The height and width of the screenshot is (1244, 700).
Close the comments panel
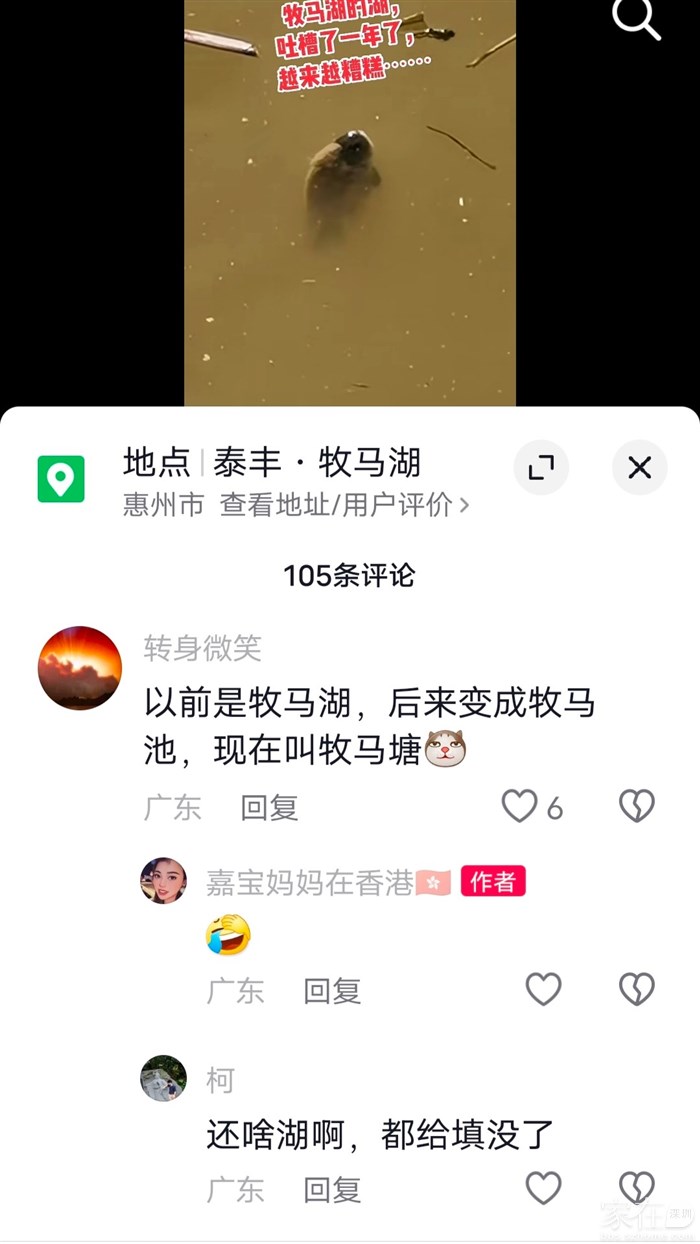[x=640, y=467]
